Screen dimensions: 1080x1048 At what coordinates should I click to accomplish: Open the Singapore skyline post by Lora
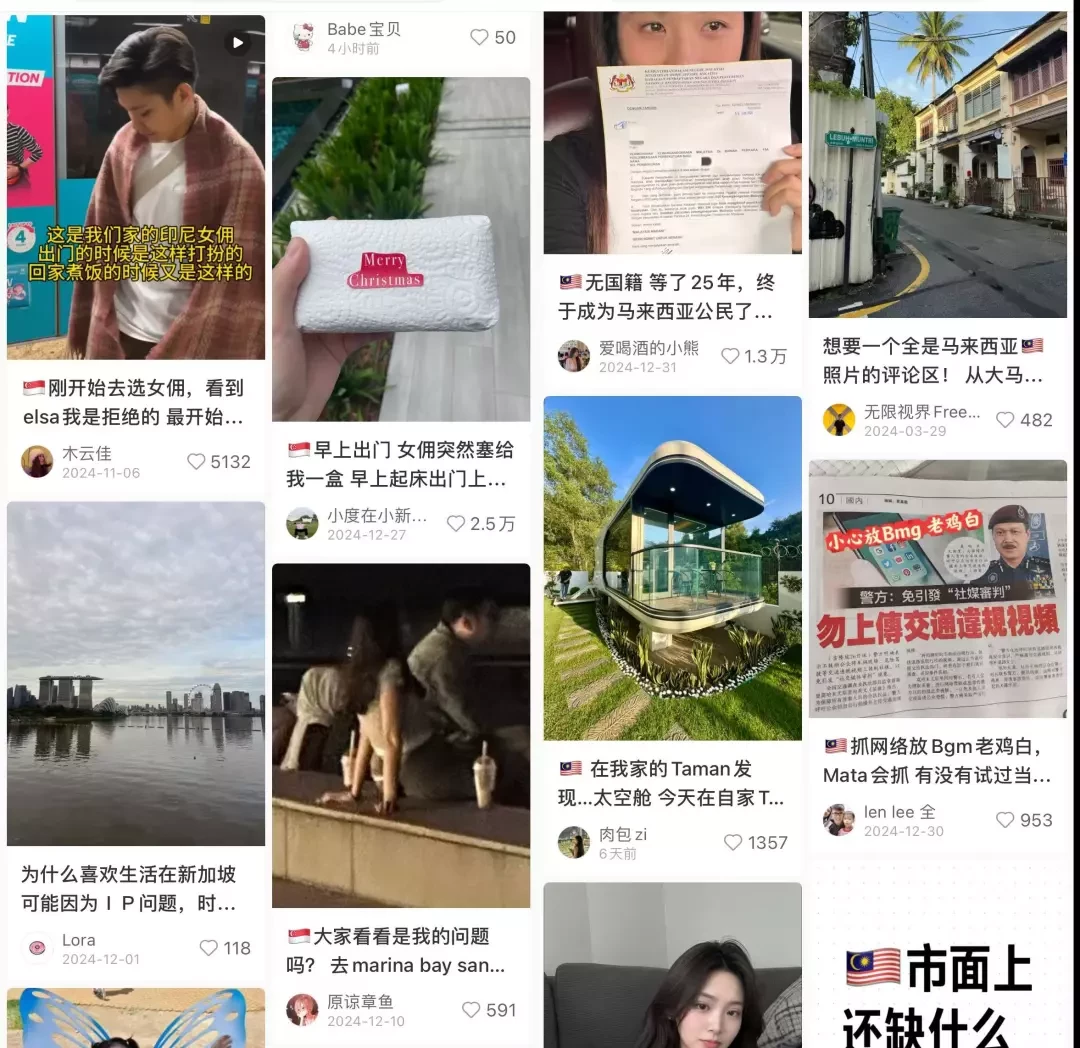click(x=136, y=673)
